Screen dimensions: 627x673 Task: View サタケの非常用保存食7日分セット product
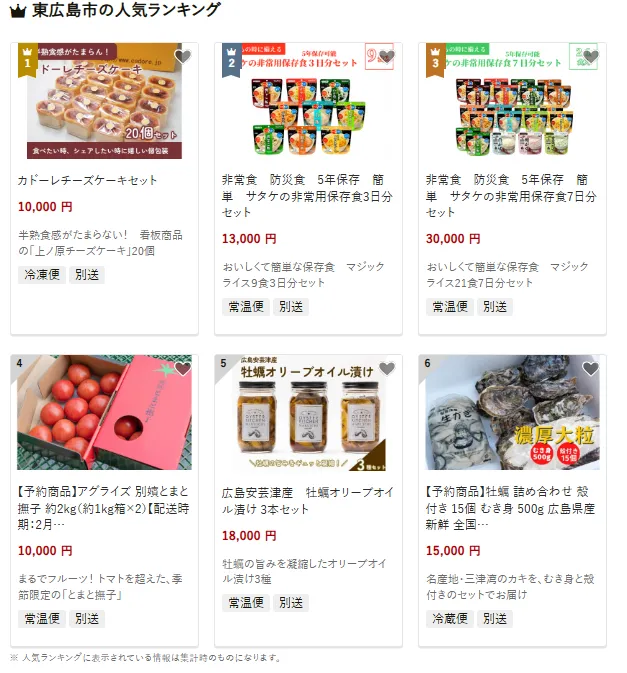(x=511, y=196)
